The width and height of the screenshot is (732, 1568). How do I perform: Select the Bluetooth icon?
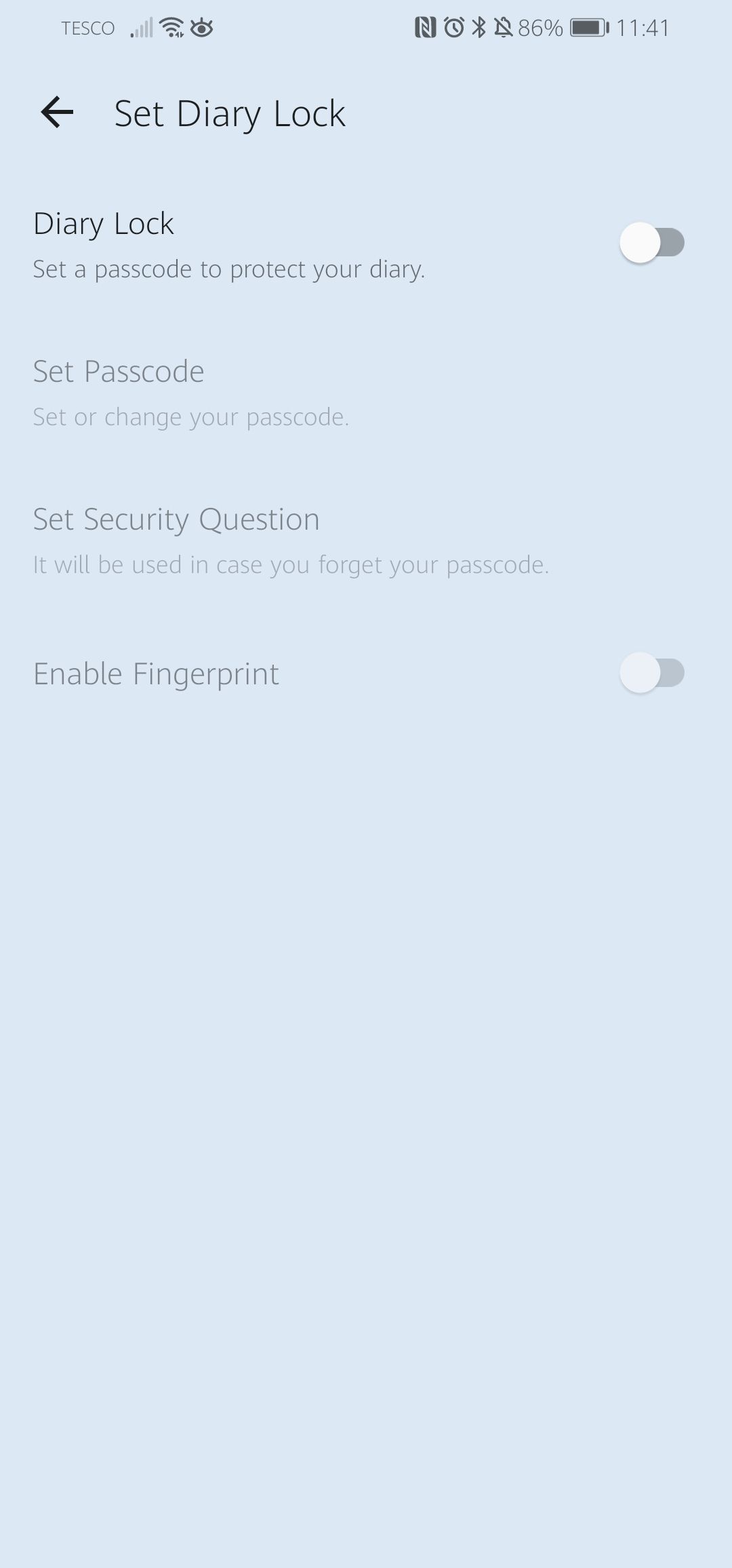[479, 27]
